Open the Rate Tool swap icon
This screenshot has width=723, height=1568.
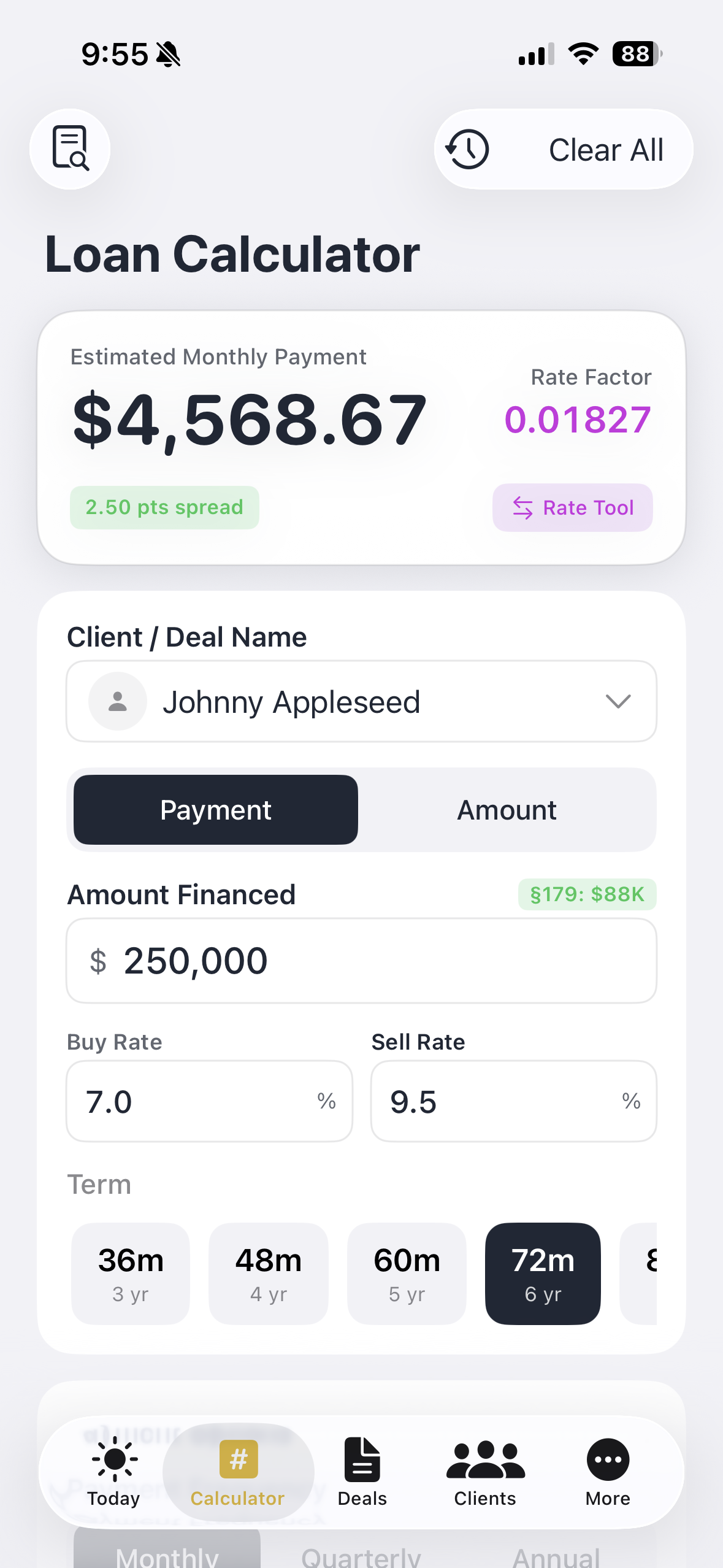click(522, 507)
